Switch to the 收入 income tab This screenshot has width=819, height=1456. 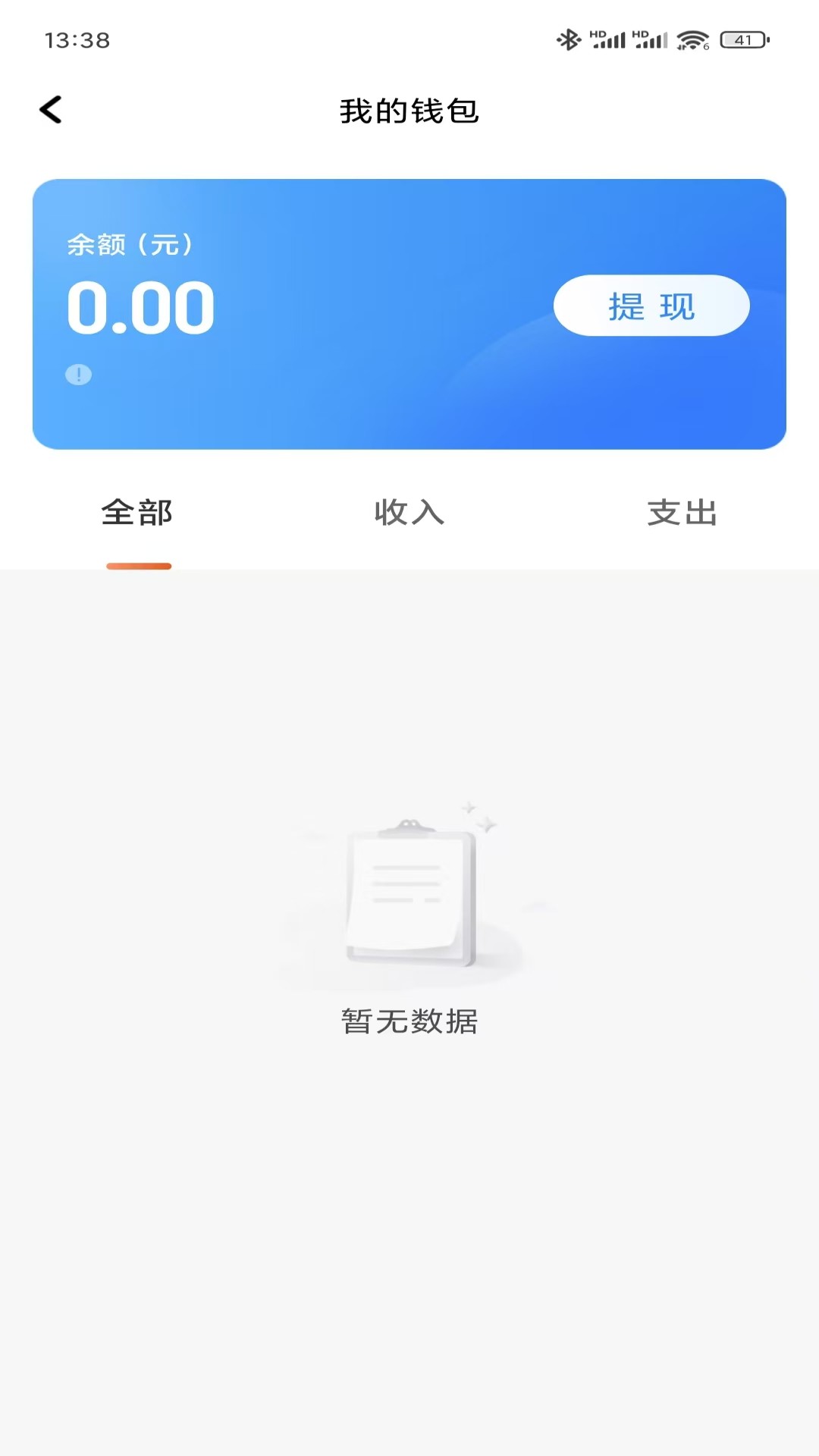coord(409,513)
